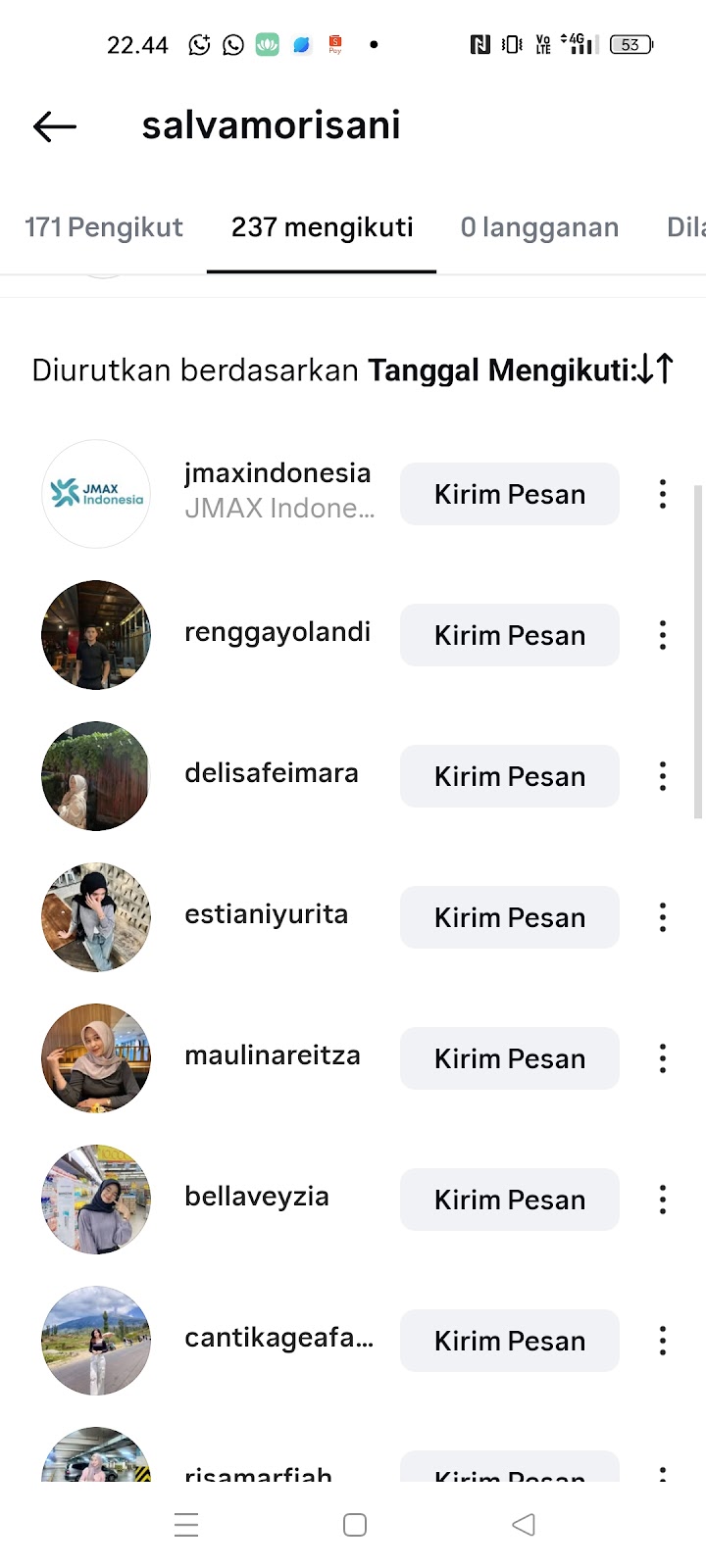Message delisafeimara with Kirim Pesan
Viewport: 706px width, 1568px height.
pyautogui.click(x=509, y=776)
